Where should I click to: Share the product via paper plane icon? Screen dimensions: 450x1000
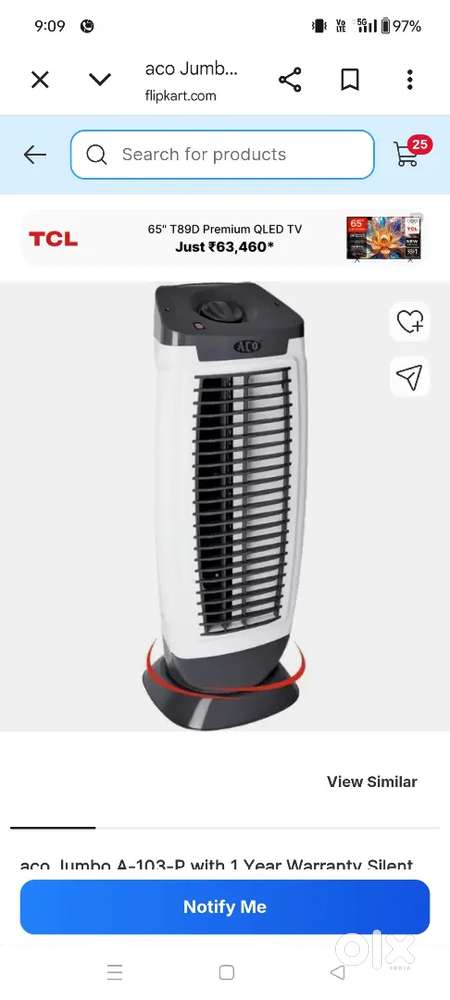point(410,377)
